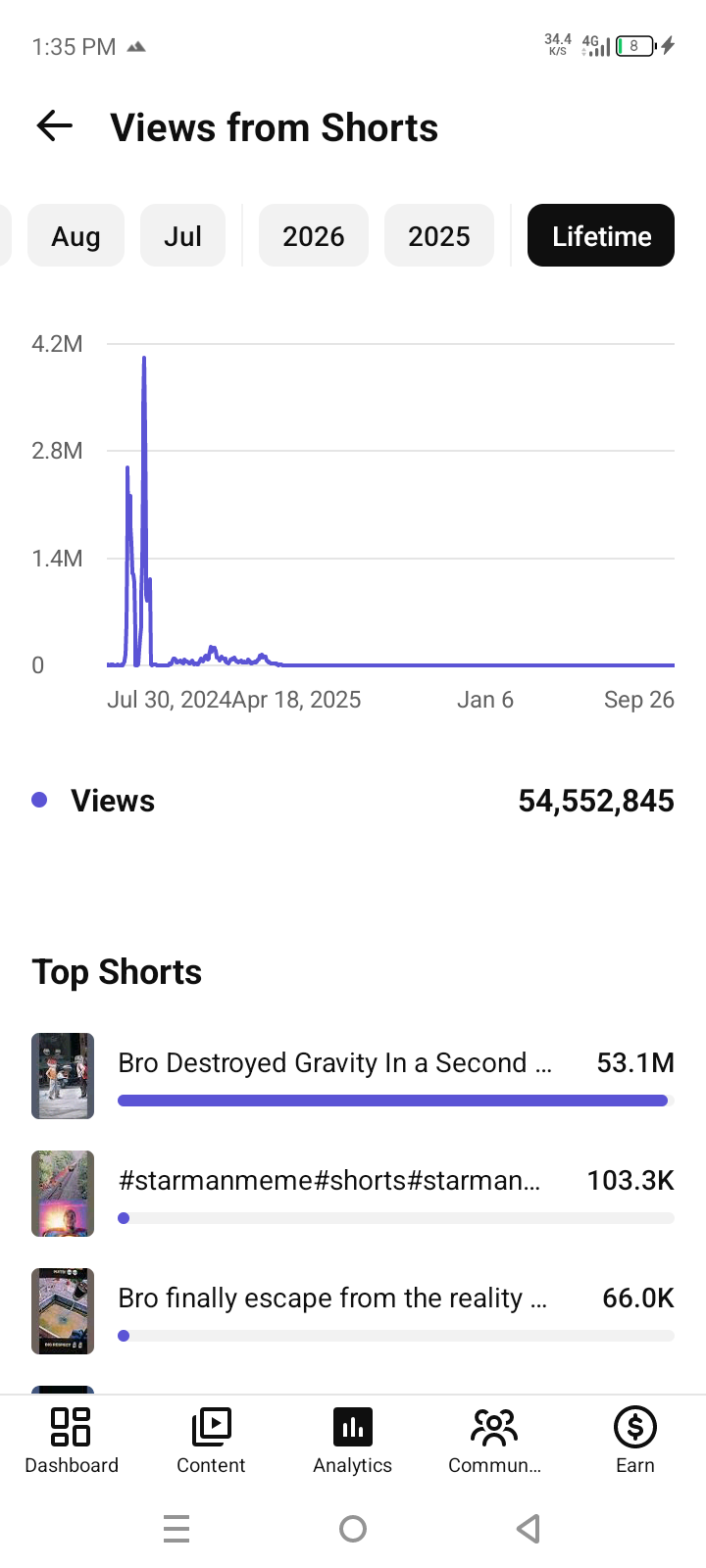This screenshot has height=1568, width=706.
Task: Switch to the Dashboard tab
Action: 71,1440
